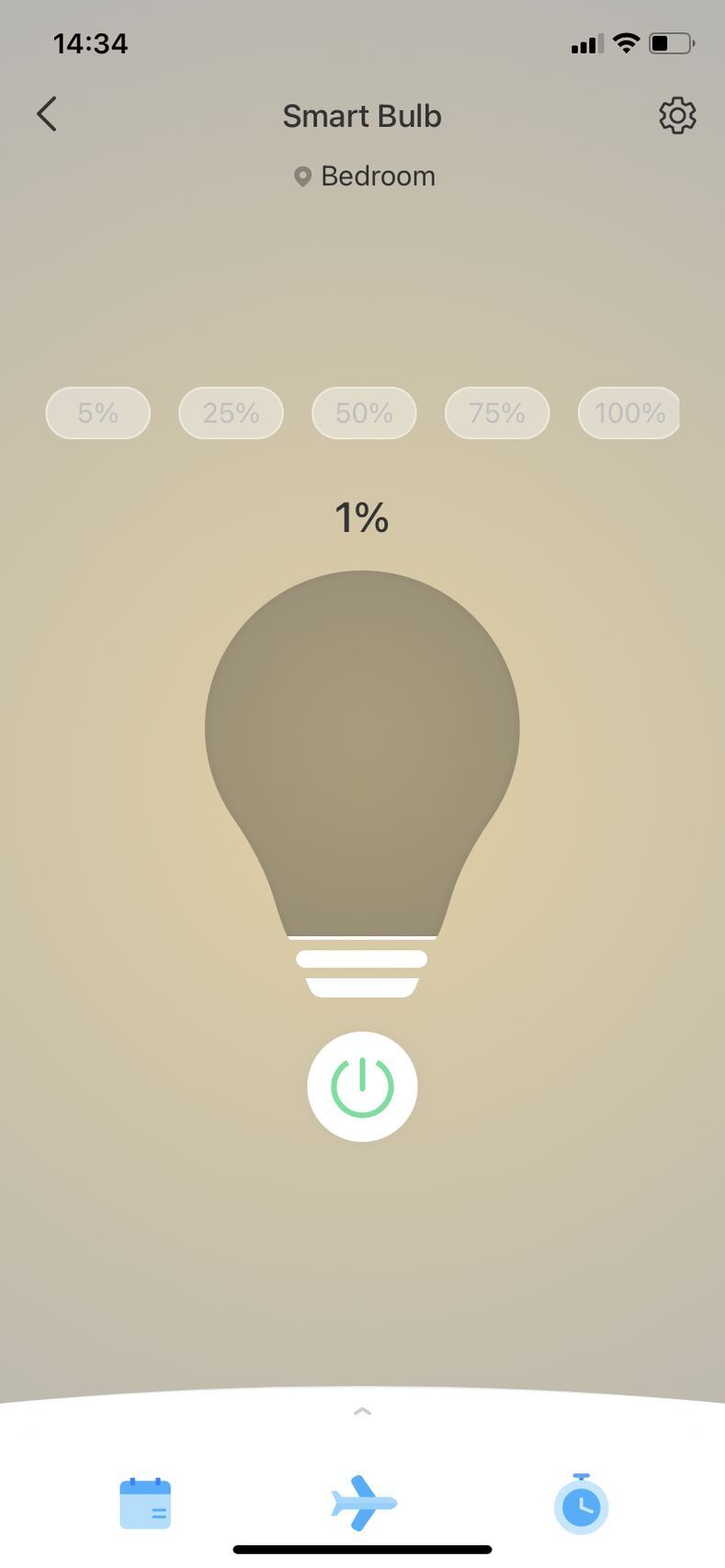Toggle the bulb power button

click(x=362, y=1087)
